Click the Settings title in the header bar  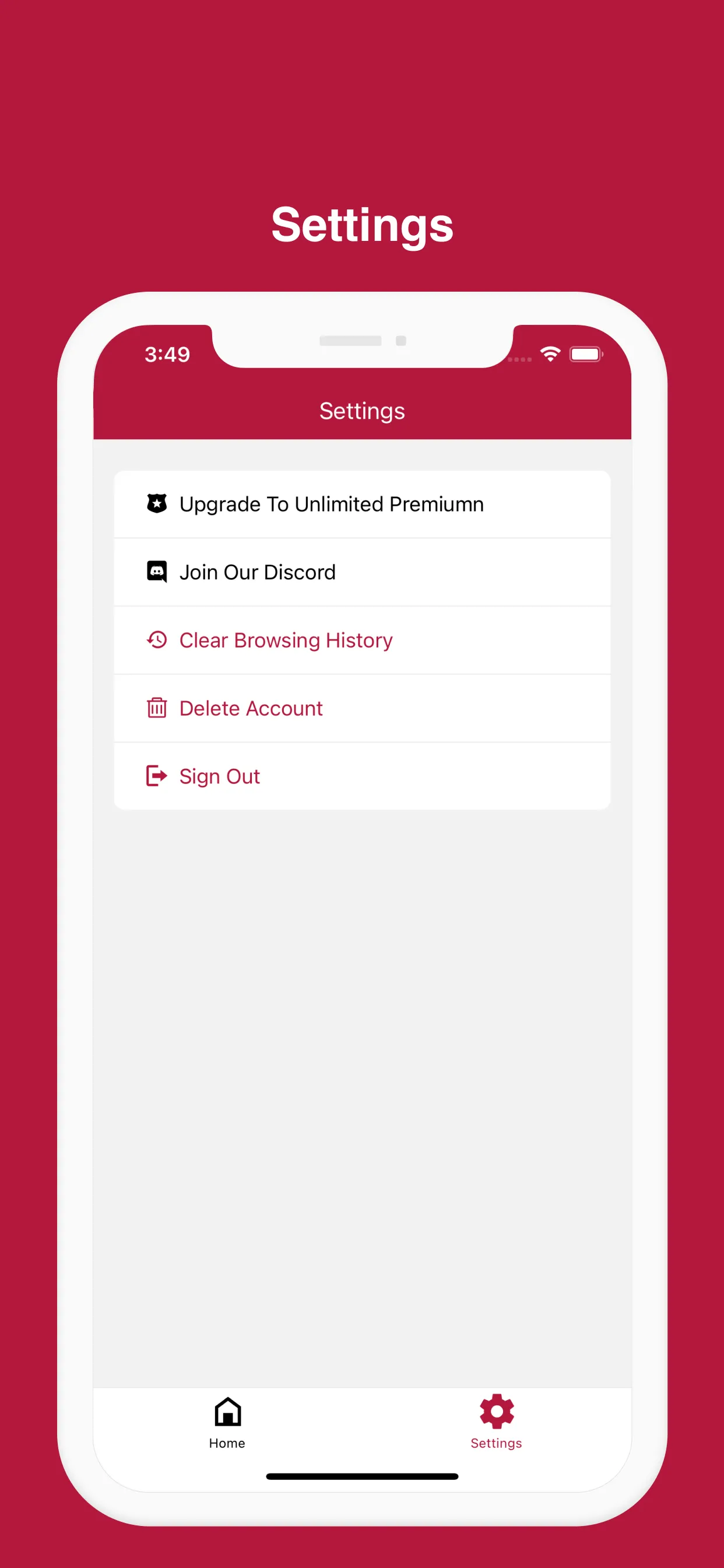[x=362, y=411]
